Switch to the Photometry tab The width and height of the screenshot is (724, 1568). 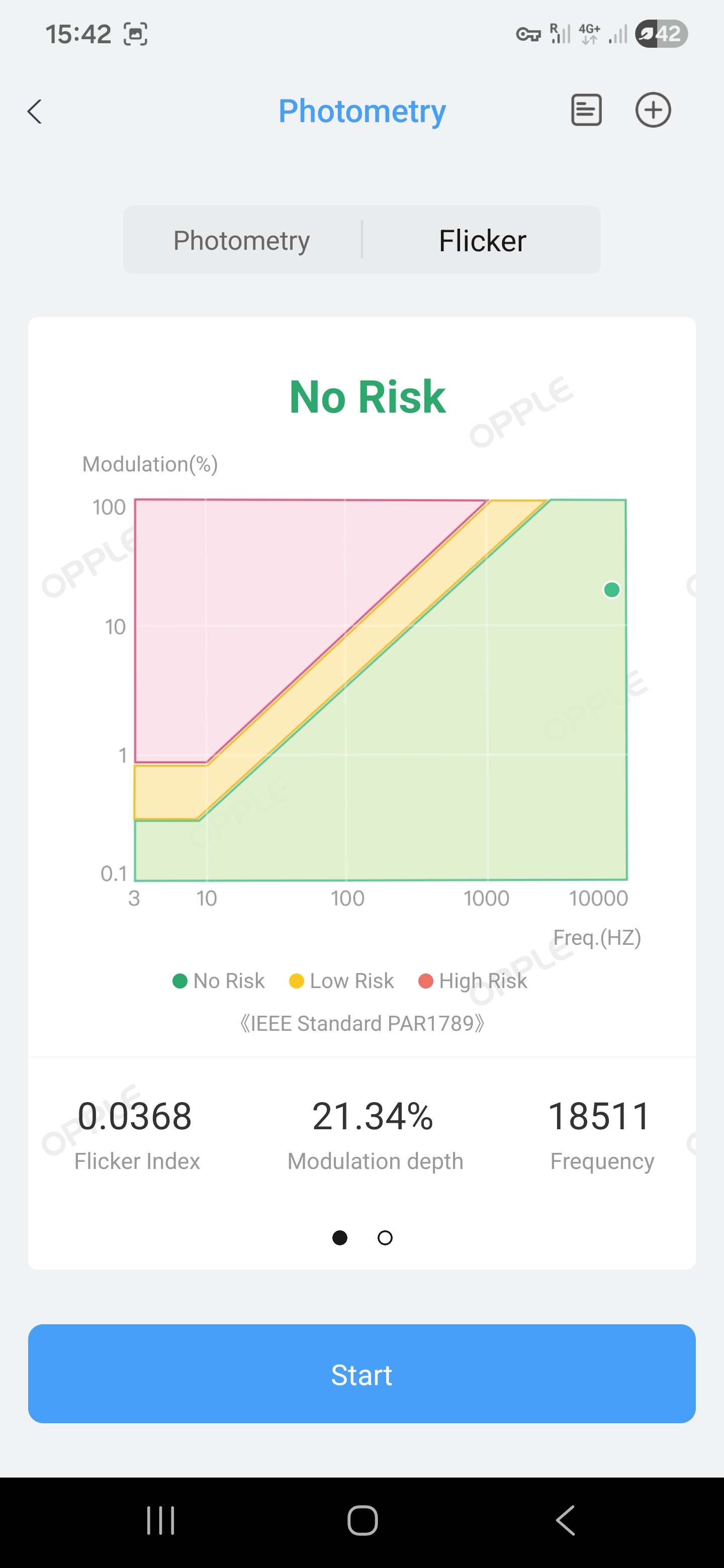click(x=242, y=240)
